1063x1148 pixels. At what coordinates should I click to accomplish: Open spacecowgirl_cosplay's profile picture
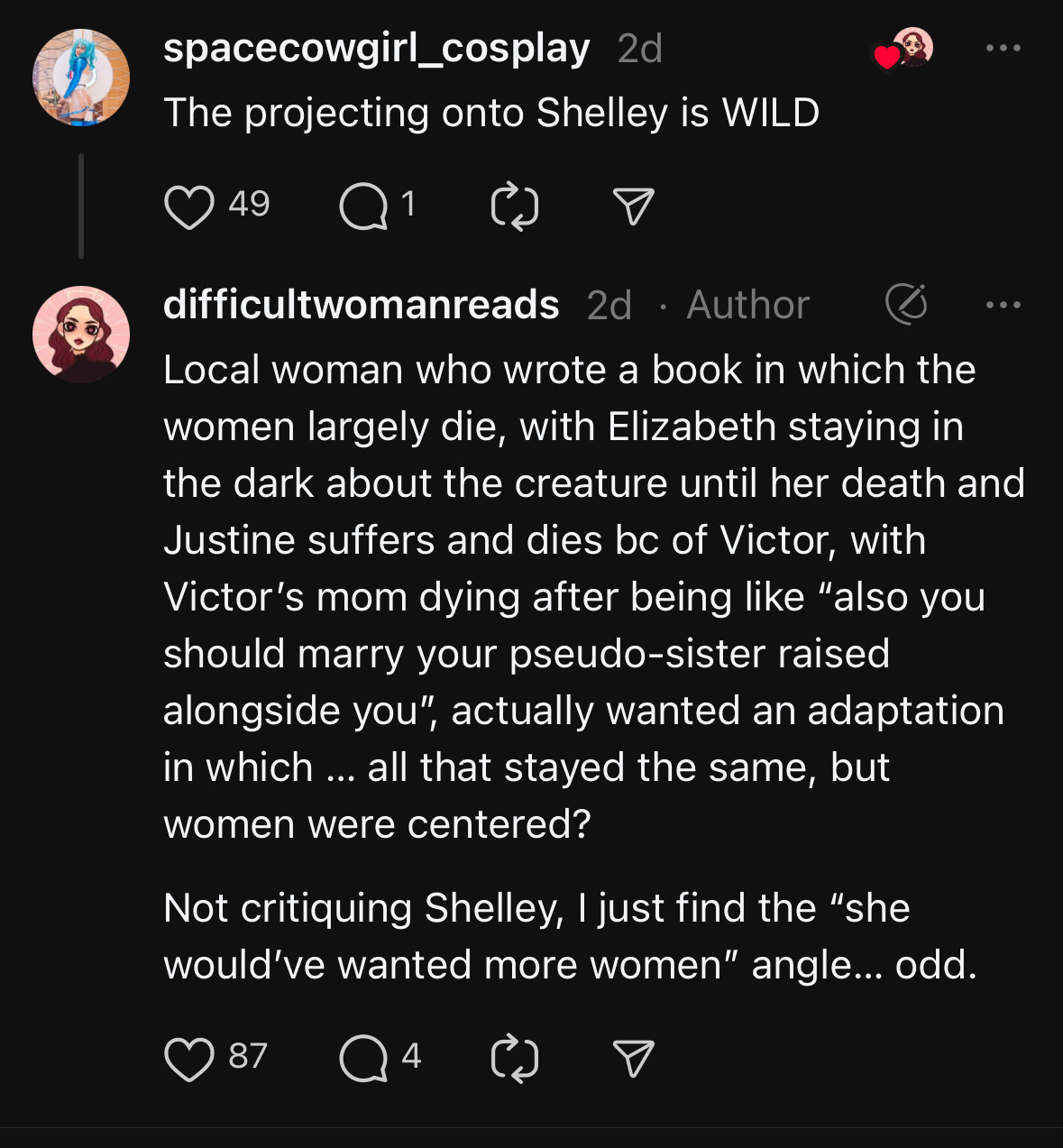[x=81, y=78]
